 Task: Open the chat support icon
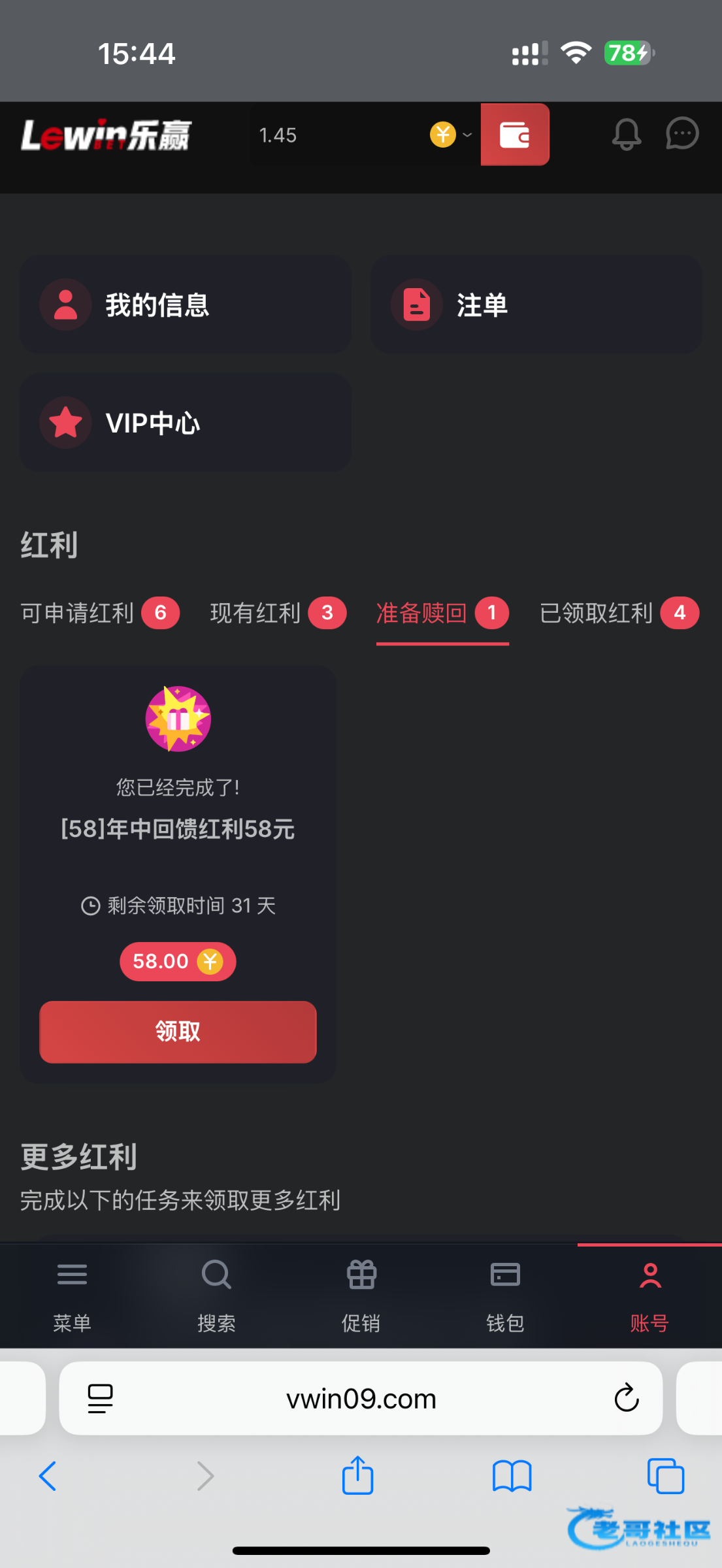682,134
